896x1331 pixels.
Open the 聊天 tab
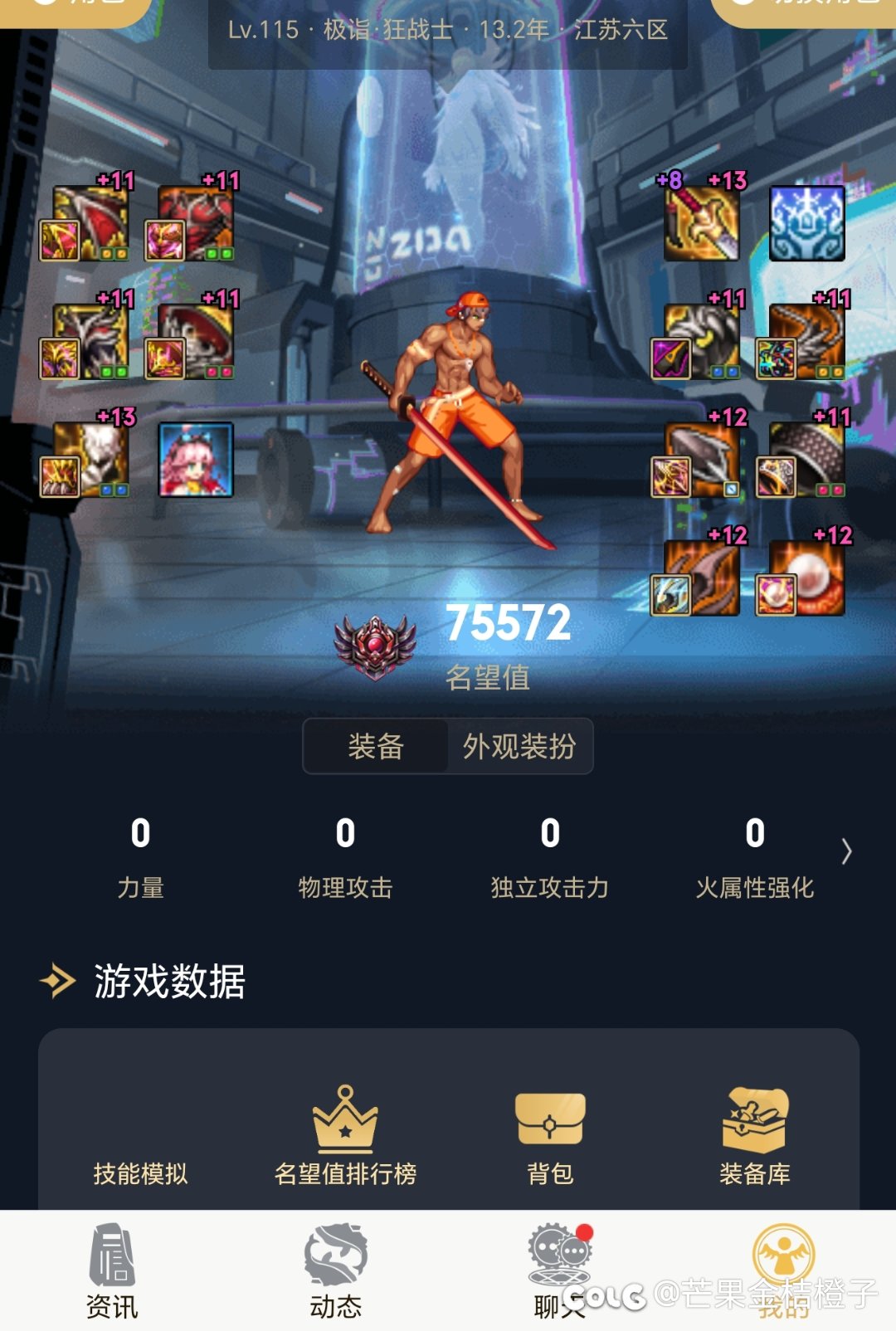559,1270
